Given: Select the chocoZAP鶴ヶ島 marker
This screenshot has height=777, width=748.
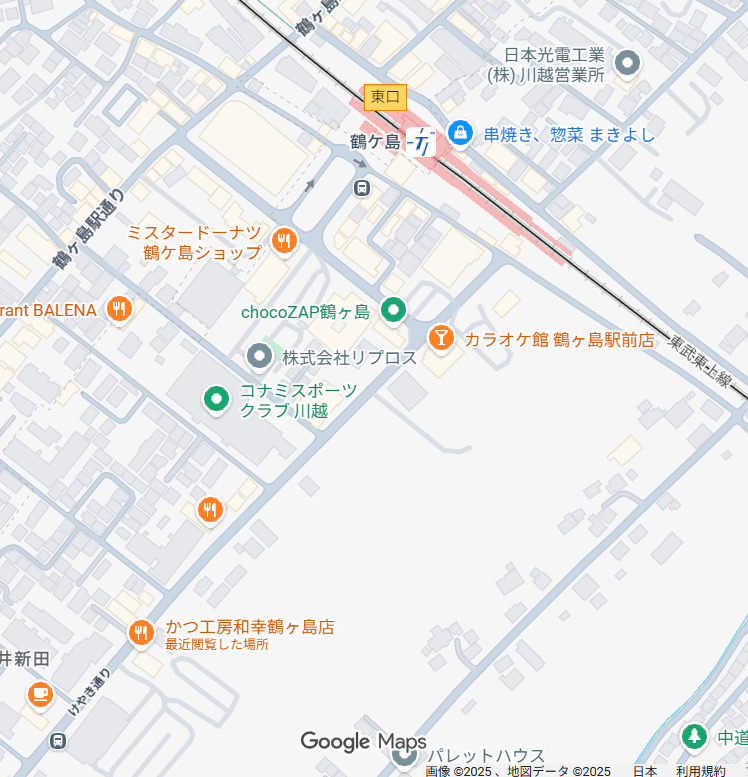Looking at the screenshot, I should pos(394,311).
